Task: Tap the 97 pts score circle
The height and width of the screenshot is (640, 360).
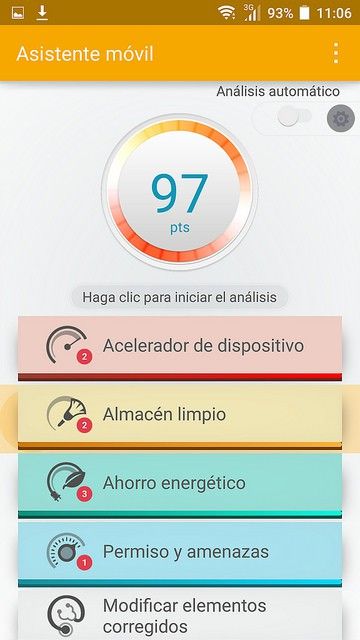Action: pyautogui.click(x=180, y=192)
